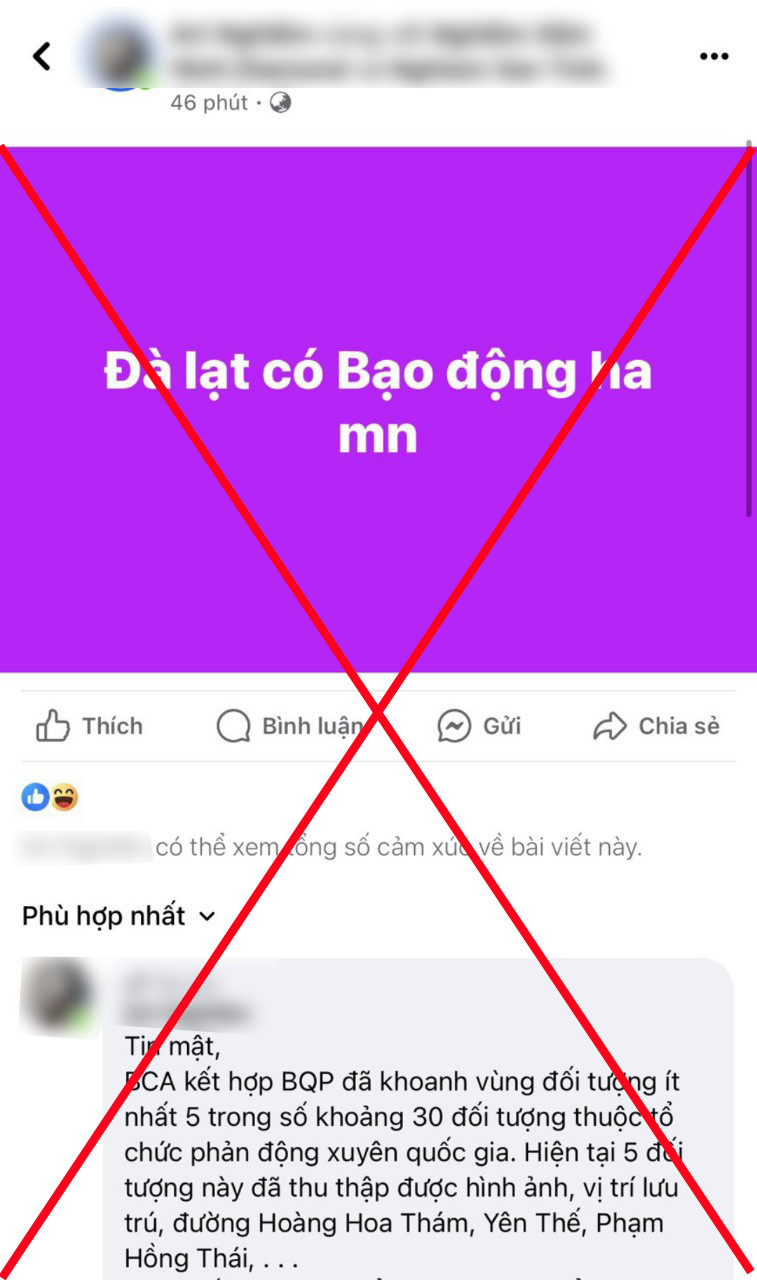
Task: Open the reactions list beside like emoji
Action: click(x=50, y=797)
